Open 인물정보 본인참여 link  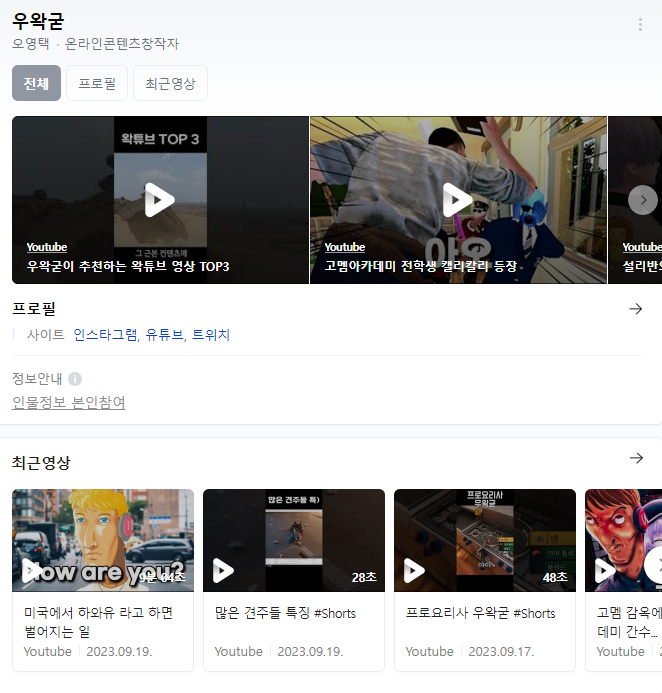pos(69,403)
